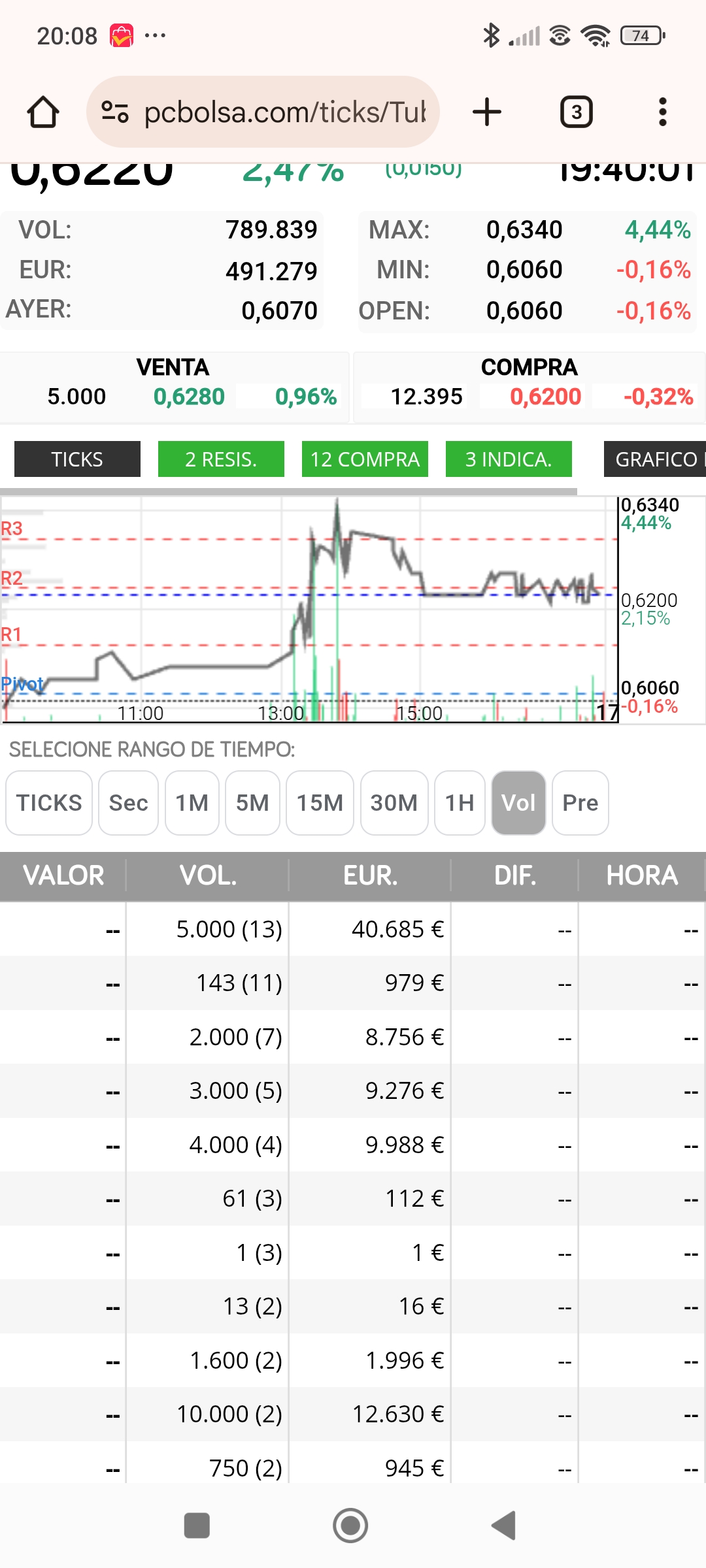Choose the 1H time range
Screen dimensions: 706x1568
[460, 803]
